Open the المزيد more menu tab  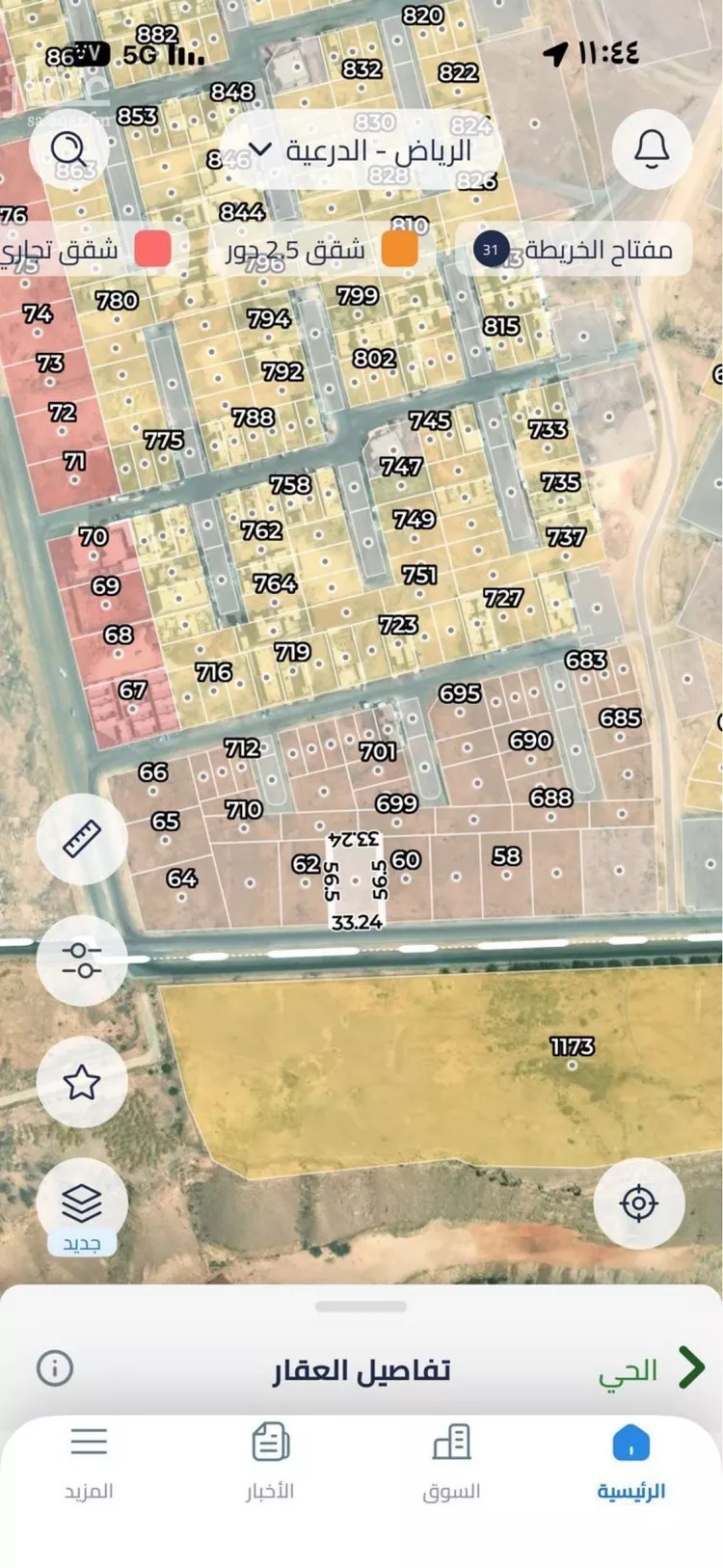(89, 1463)
